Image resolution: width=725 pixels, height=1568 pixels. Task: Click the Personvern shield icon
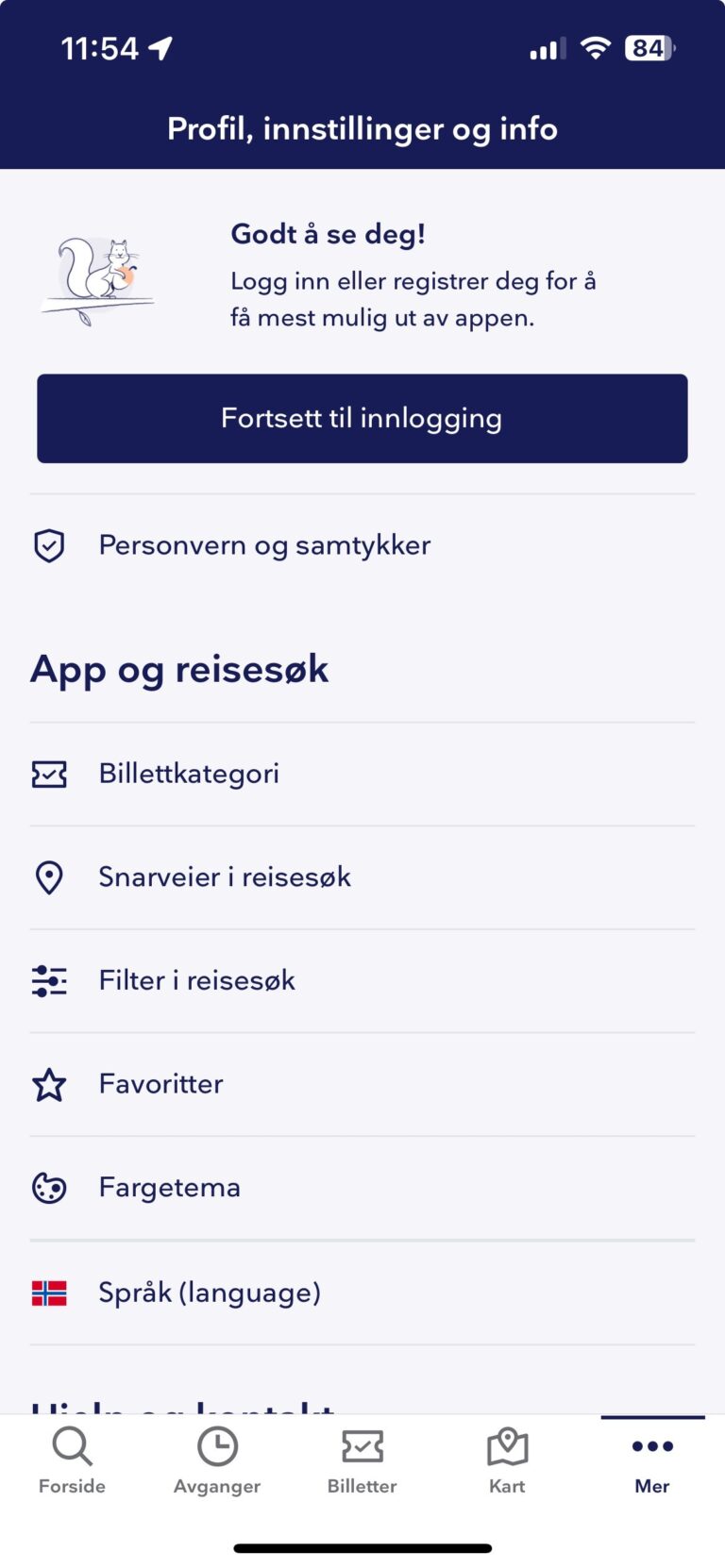(x=48, y=545)
